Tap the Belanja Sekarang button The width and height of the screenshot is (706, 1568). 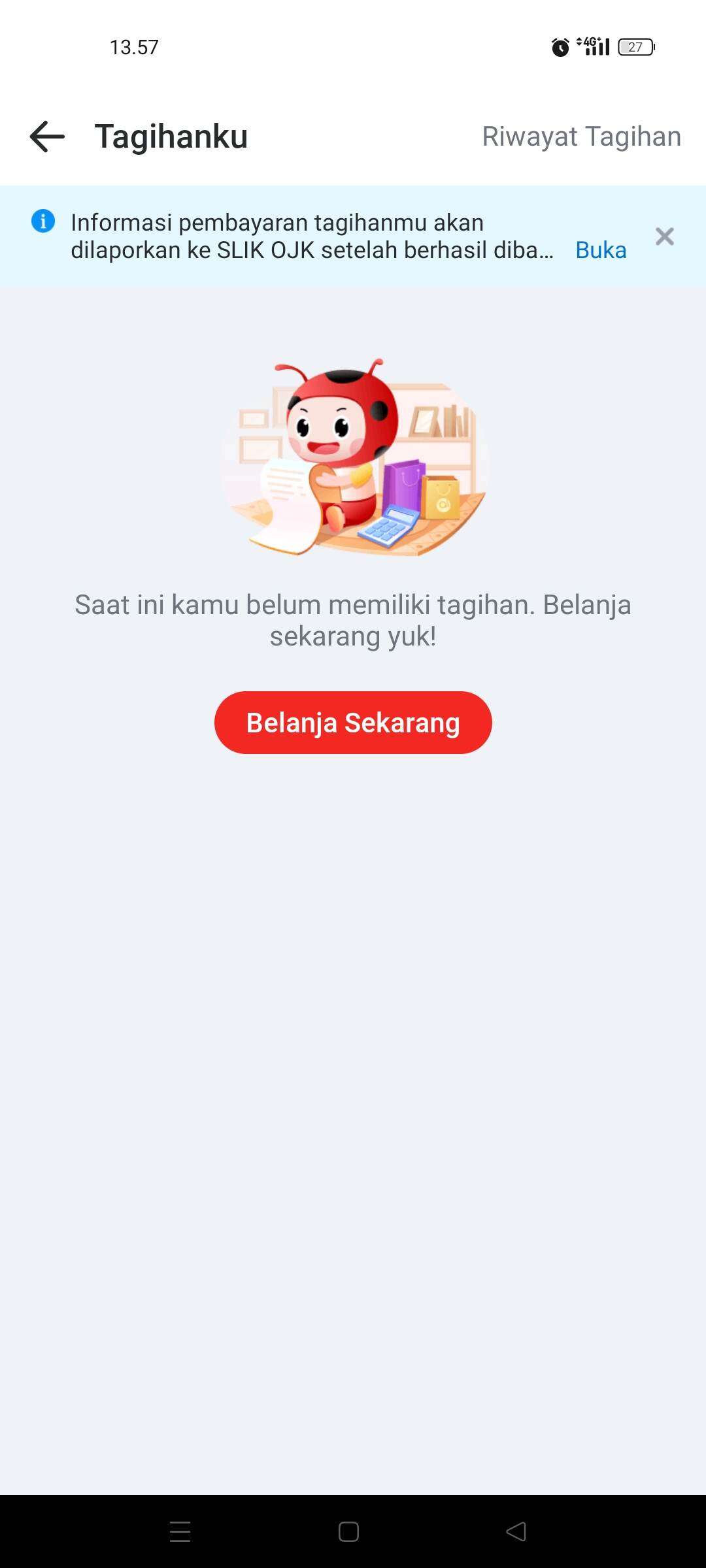point(353,723)
